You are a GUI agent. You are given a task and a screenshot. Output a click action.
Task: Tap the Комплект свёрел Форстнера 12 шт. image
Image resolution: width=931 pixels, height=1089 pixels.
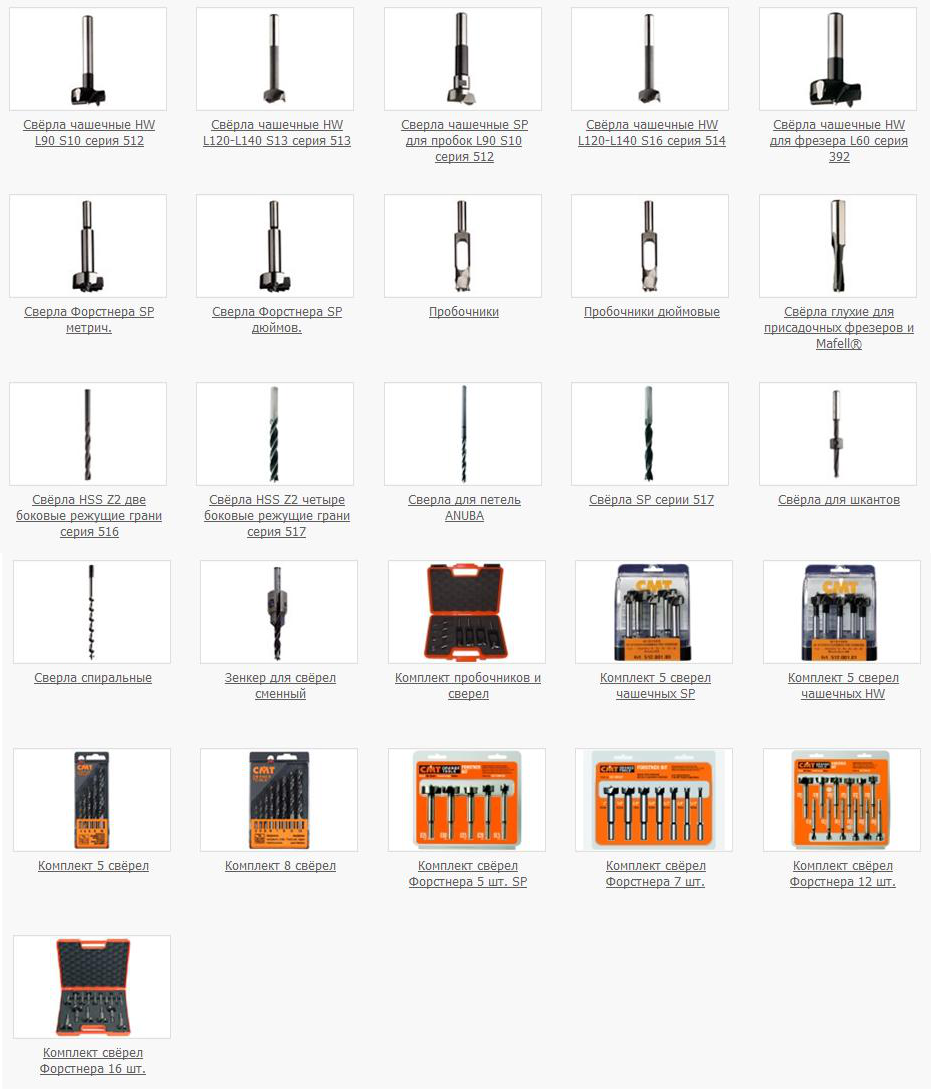point(842,799)
